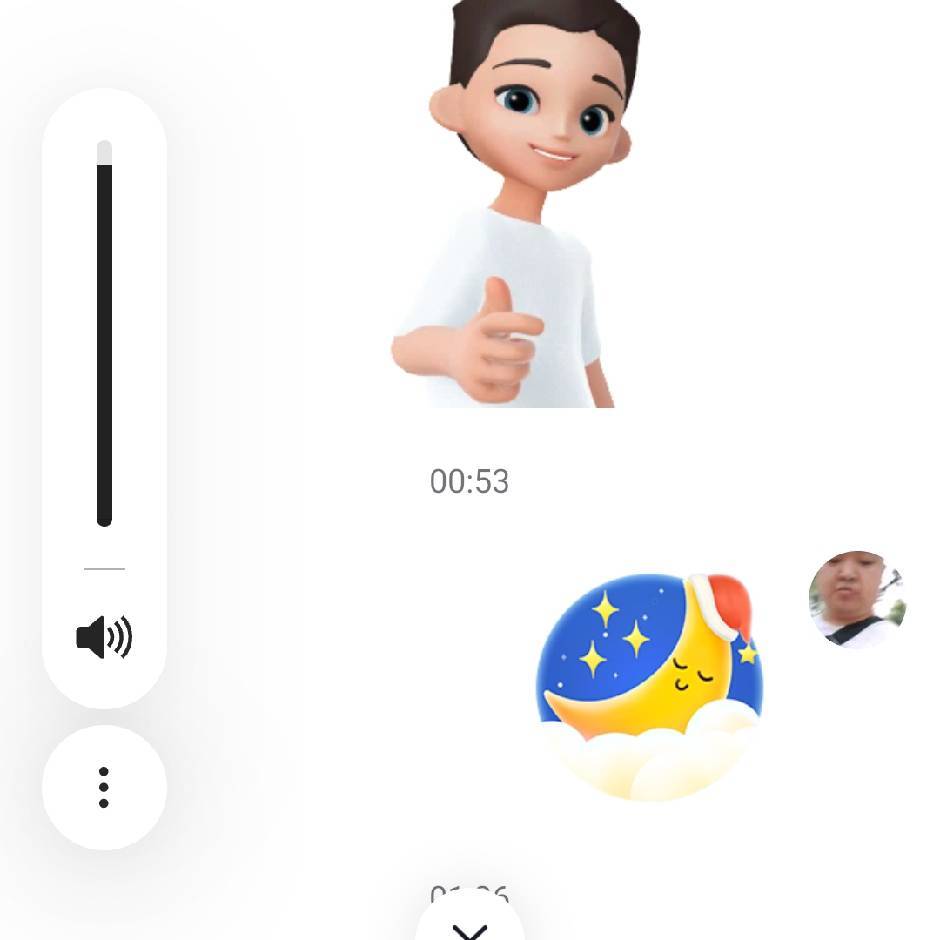Image resolution: width=940 pixels, height=940 pixels.
Task: Open more volume options menu
Action: (104, 788)
